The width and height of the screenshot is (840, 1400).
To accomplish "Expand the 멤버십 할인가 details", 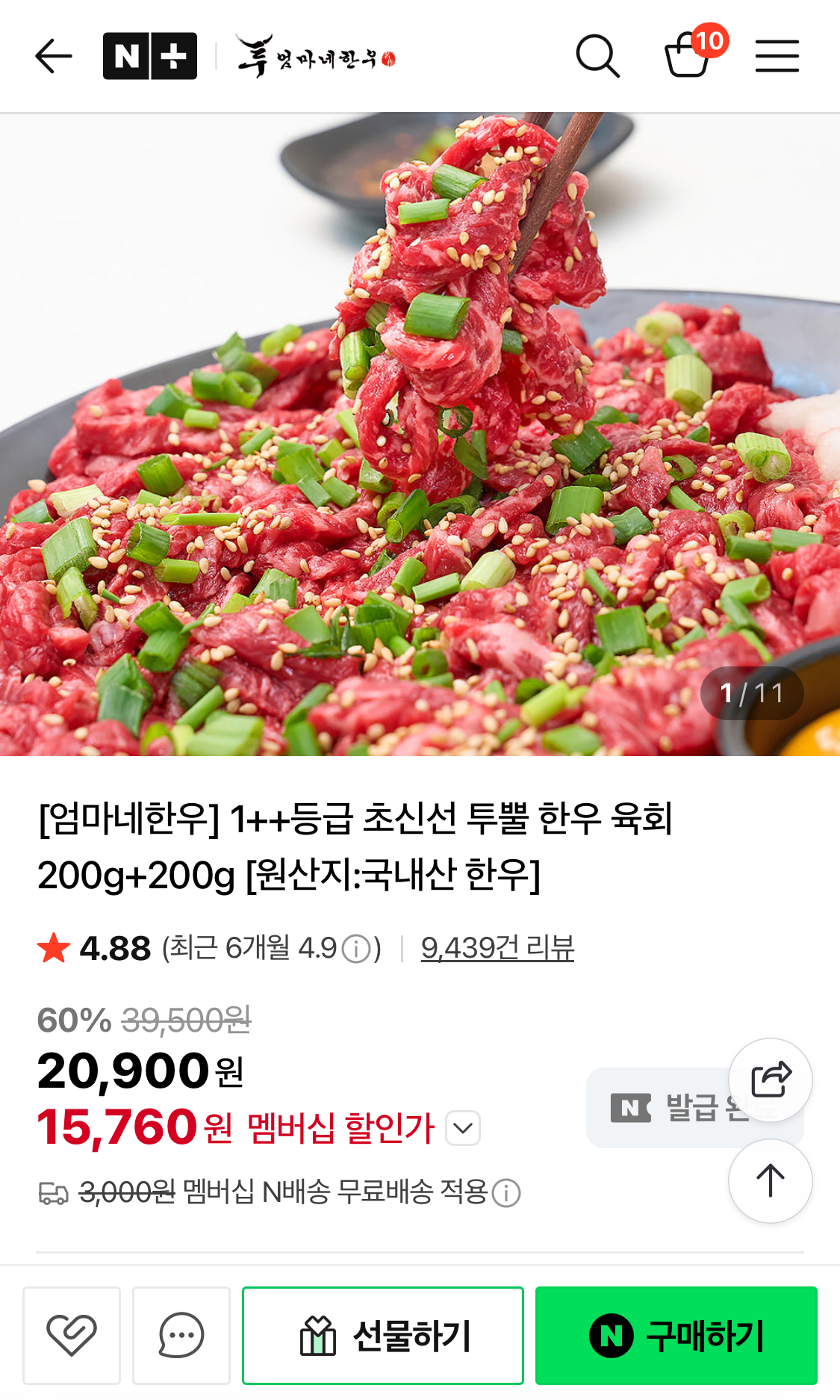I will 463,1128.
